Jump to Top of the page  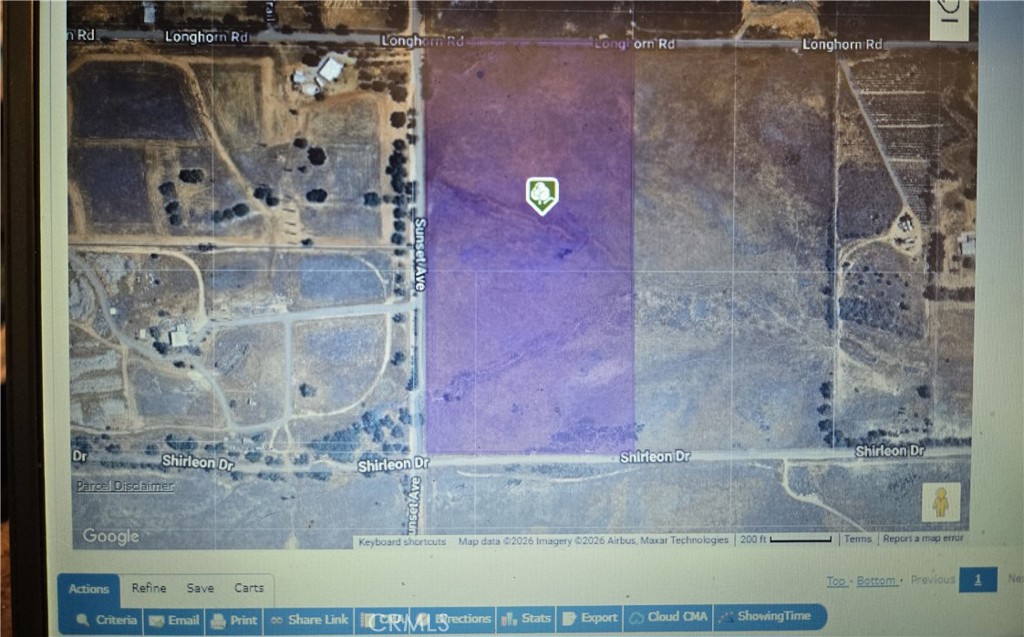[x=836, y=581]
